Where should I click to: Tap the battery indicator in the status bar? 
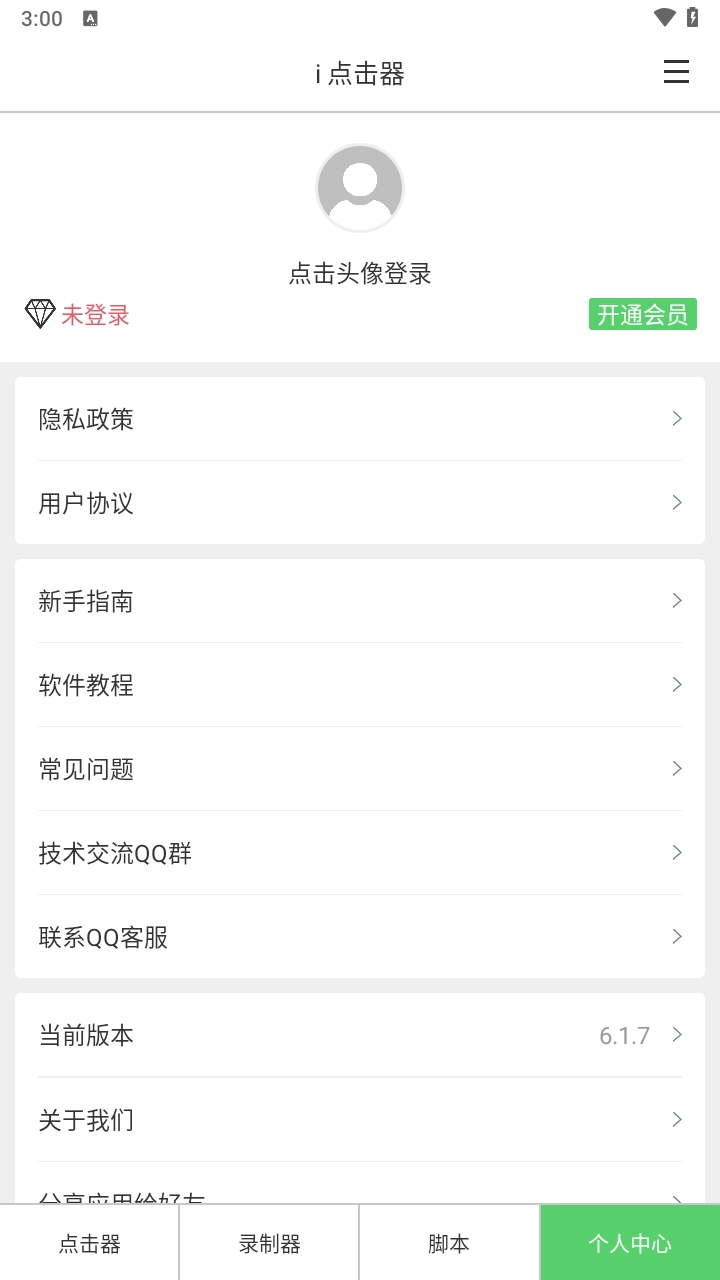click(695, 17)
